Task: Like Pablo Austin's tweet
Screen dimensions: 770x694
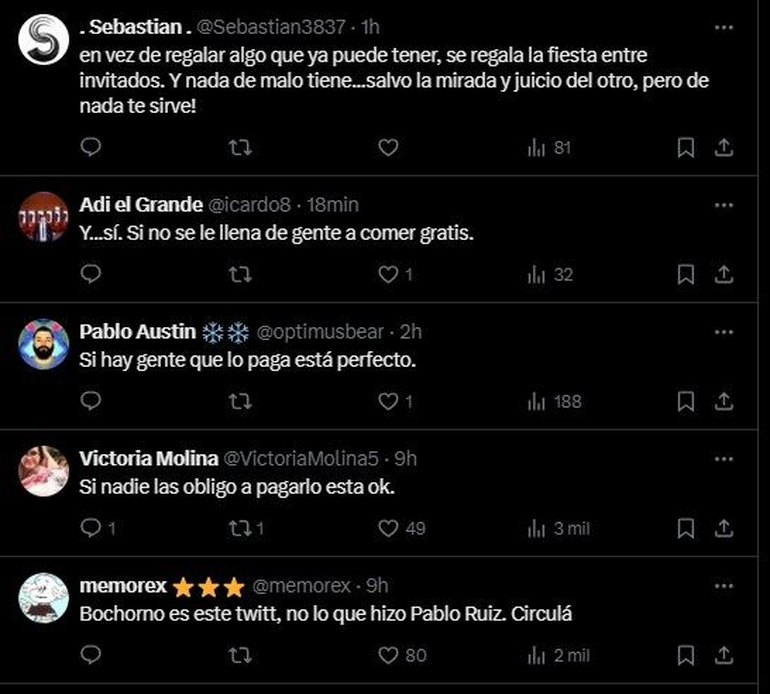Action: click(x=388, y=401)
